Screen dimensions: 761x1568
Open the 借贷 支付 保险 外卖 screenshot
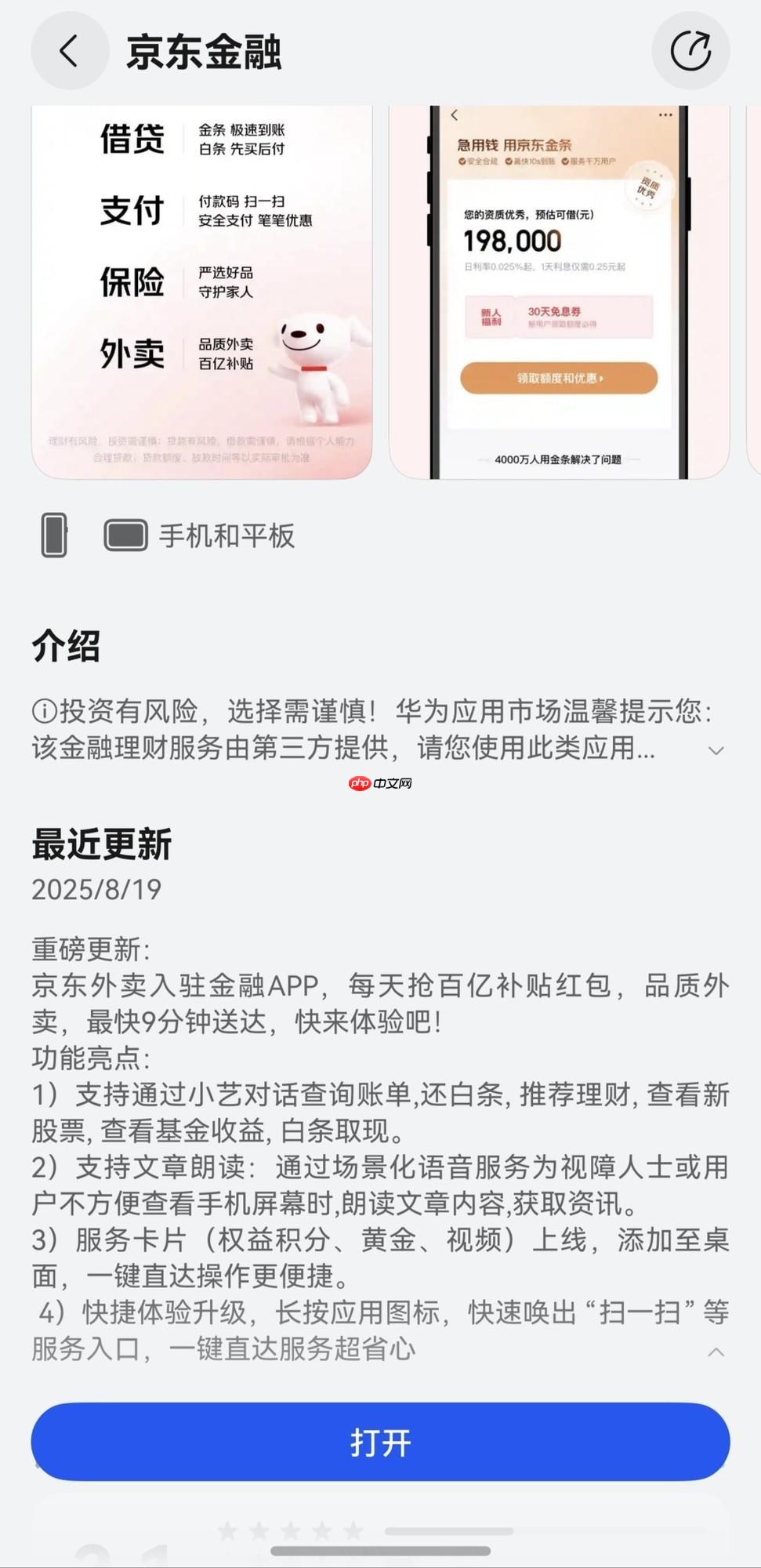201,290
